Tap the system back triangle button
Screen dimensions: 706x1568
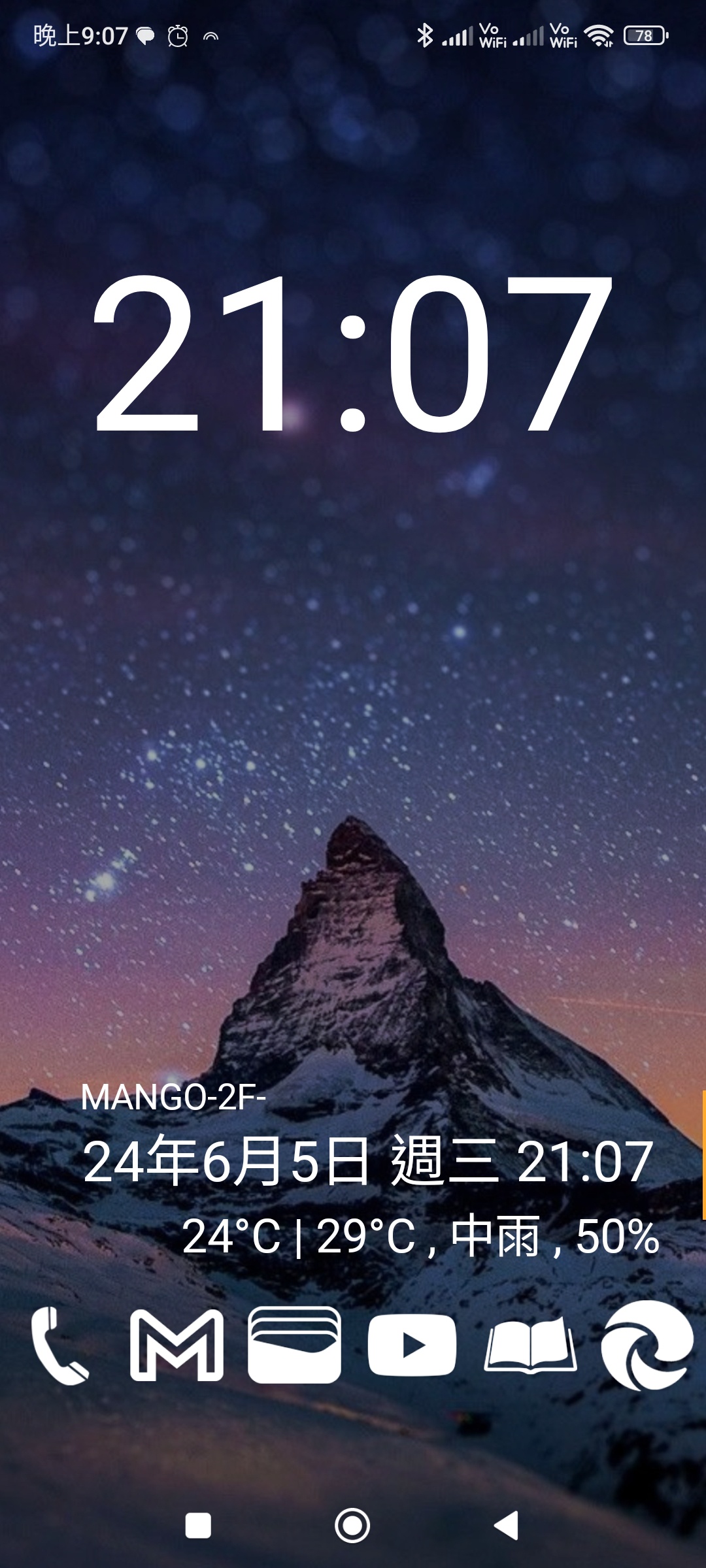(x=507, y=1526)
